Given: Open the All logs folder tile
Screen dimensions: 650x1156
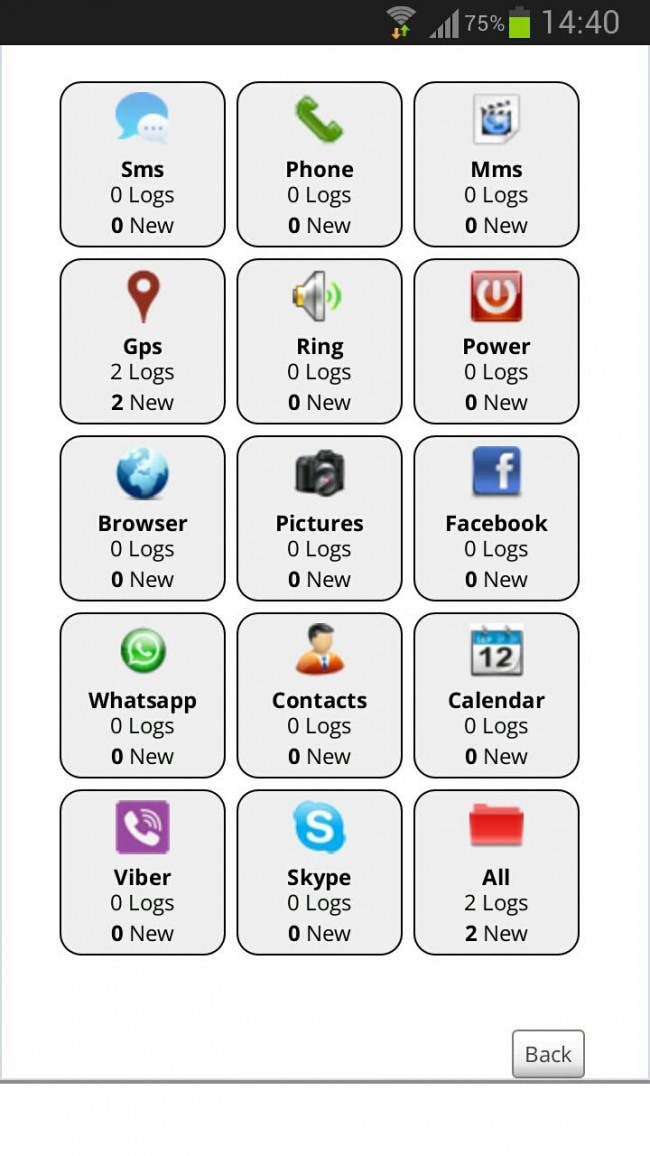Looking at the screenshot, I should point(496,872).
